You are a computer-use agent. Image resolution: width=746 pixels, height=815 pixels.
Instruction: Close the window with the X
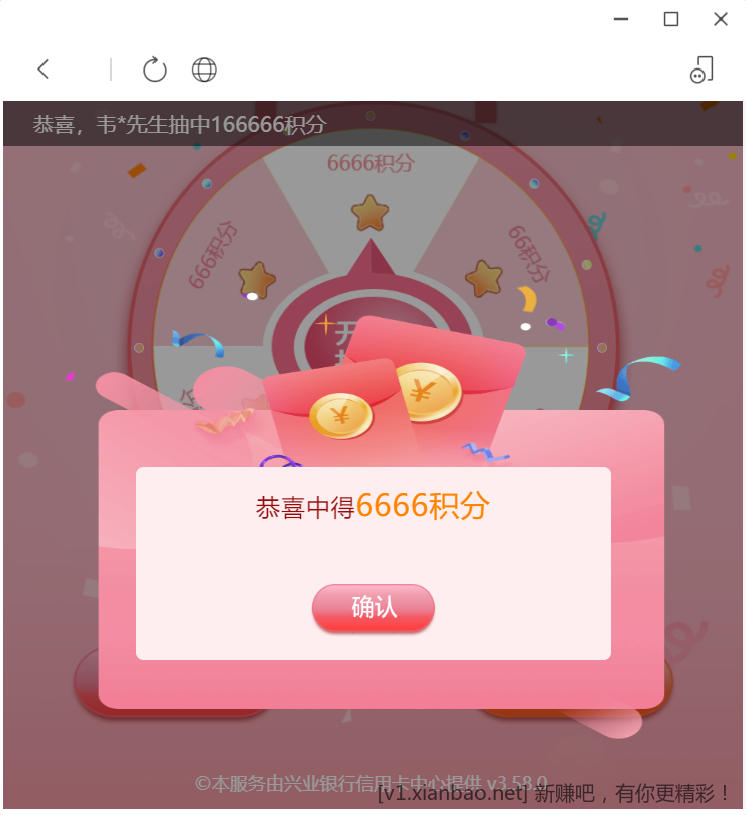[x=720, y=19]
